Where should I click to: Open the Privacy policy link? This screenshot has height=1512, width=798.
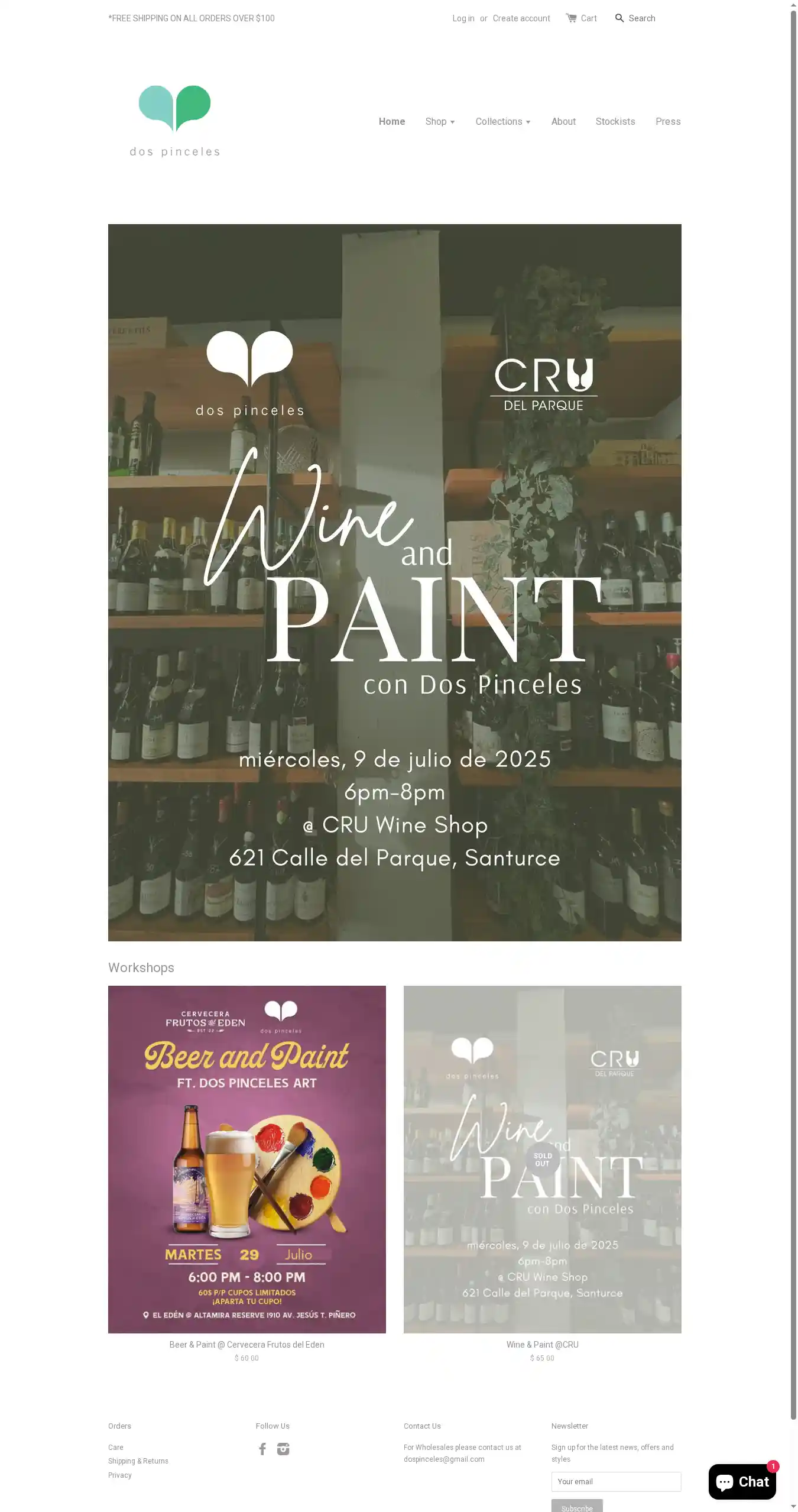click(120, 1475)
